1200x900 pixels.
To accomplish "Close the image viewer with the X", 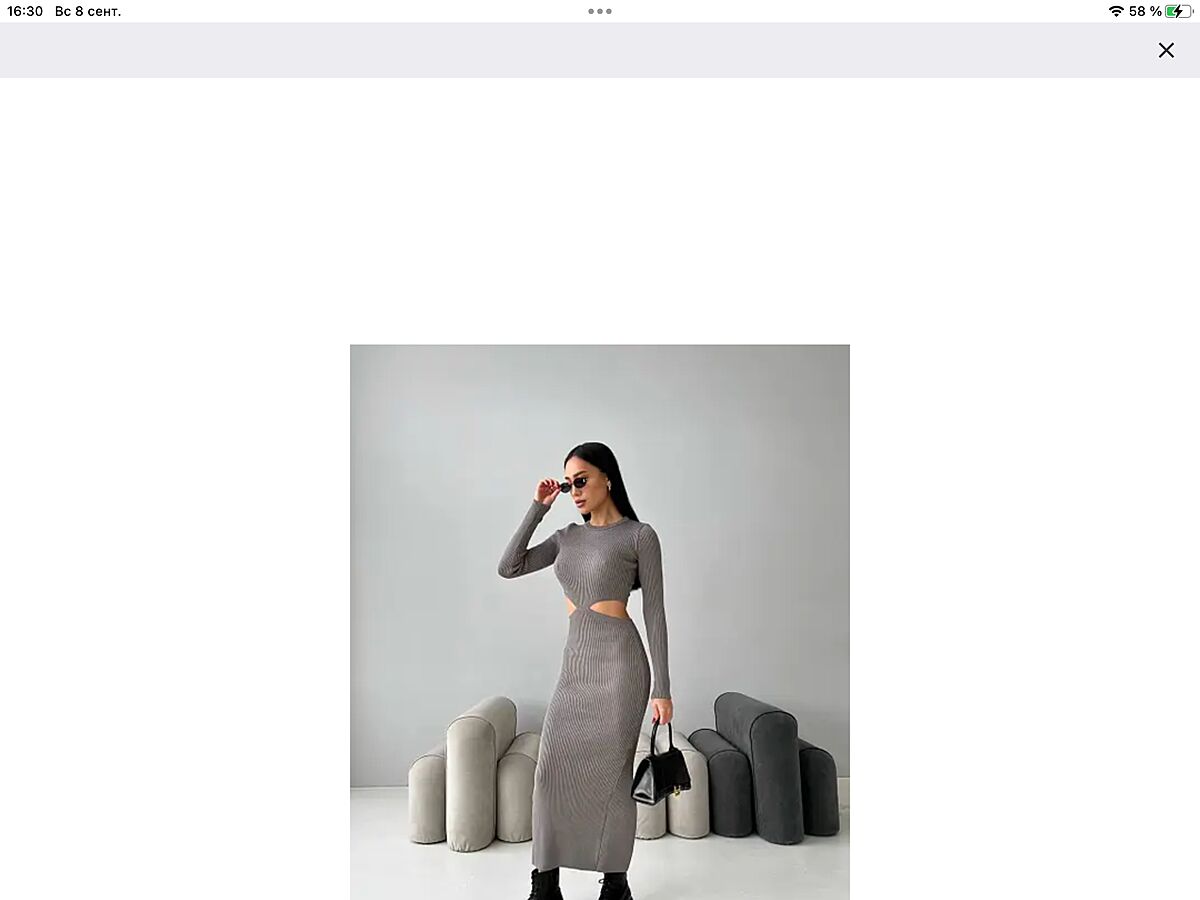I will coord(1166,50).
